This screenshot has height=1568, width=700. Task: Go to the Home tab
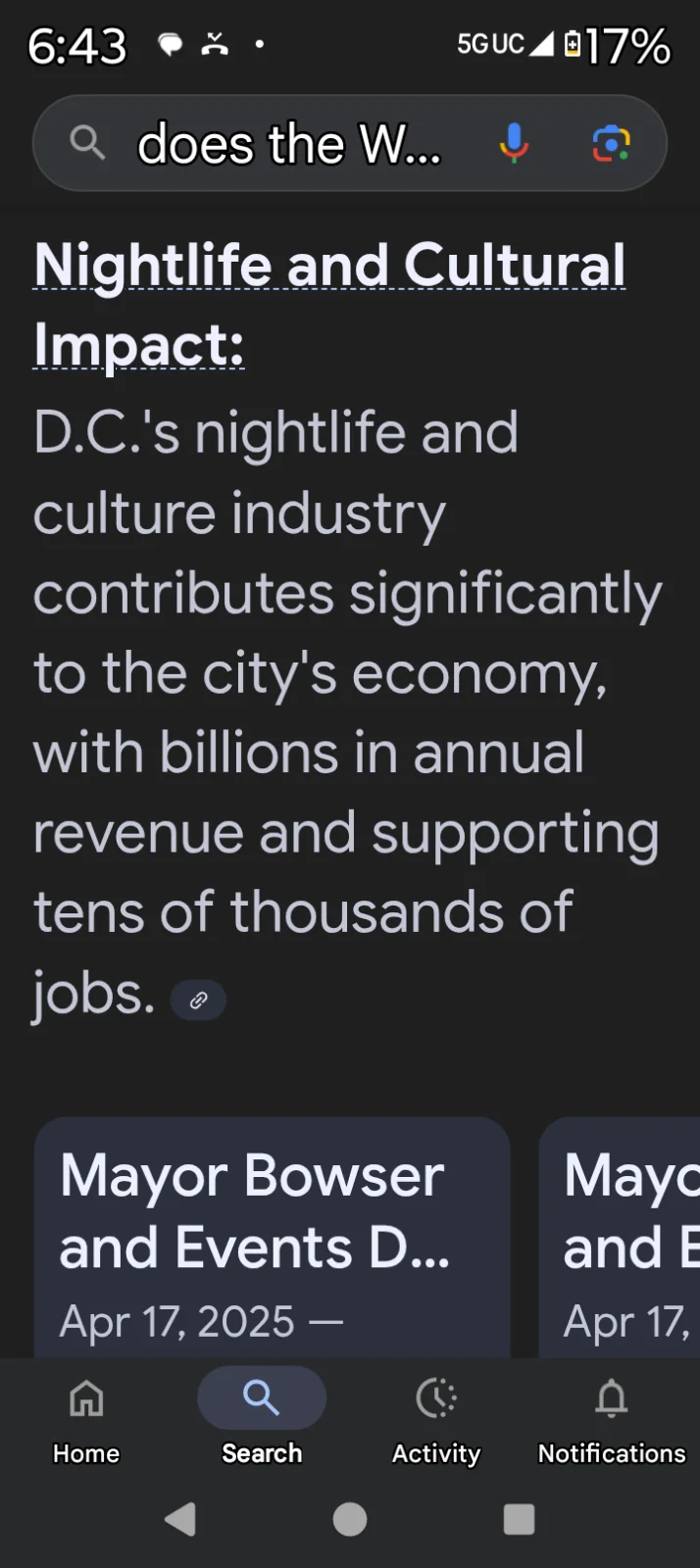coord(86,1418)
